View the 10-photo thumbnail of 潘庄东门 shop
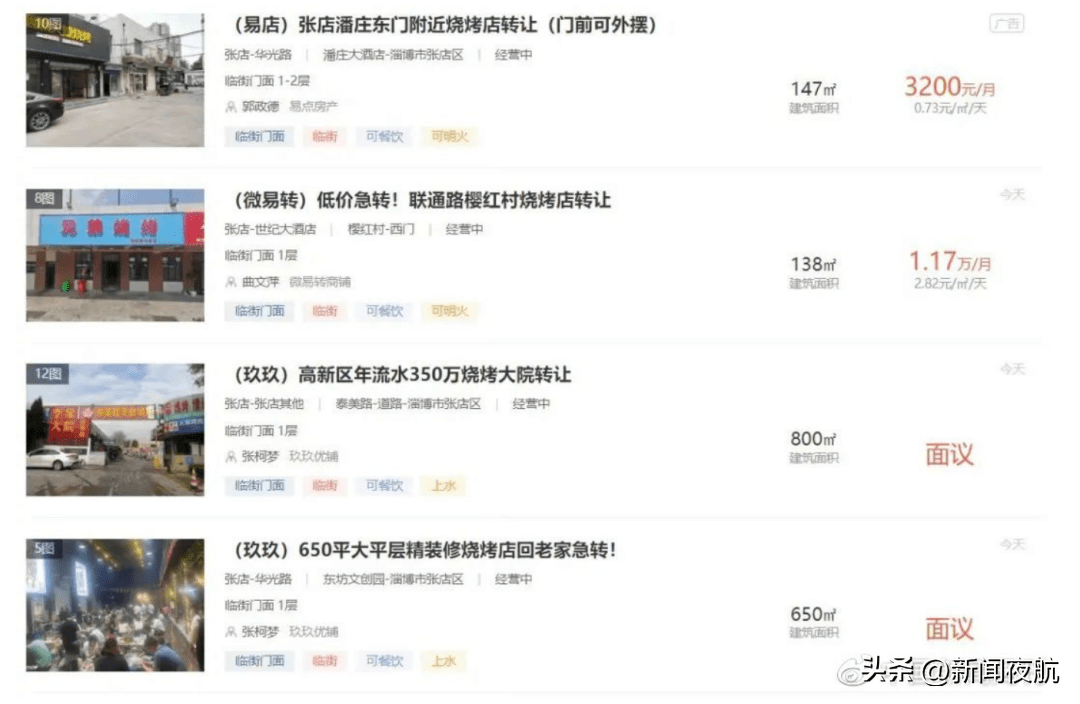 click(115, 80)
